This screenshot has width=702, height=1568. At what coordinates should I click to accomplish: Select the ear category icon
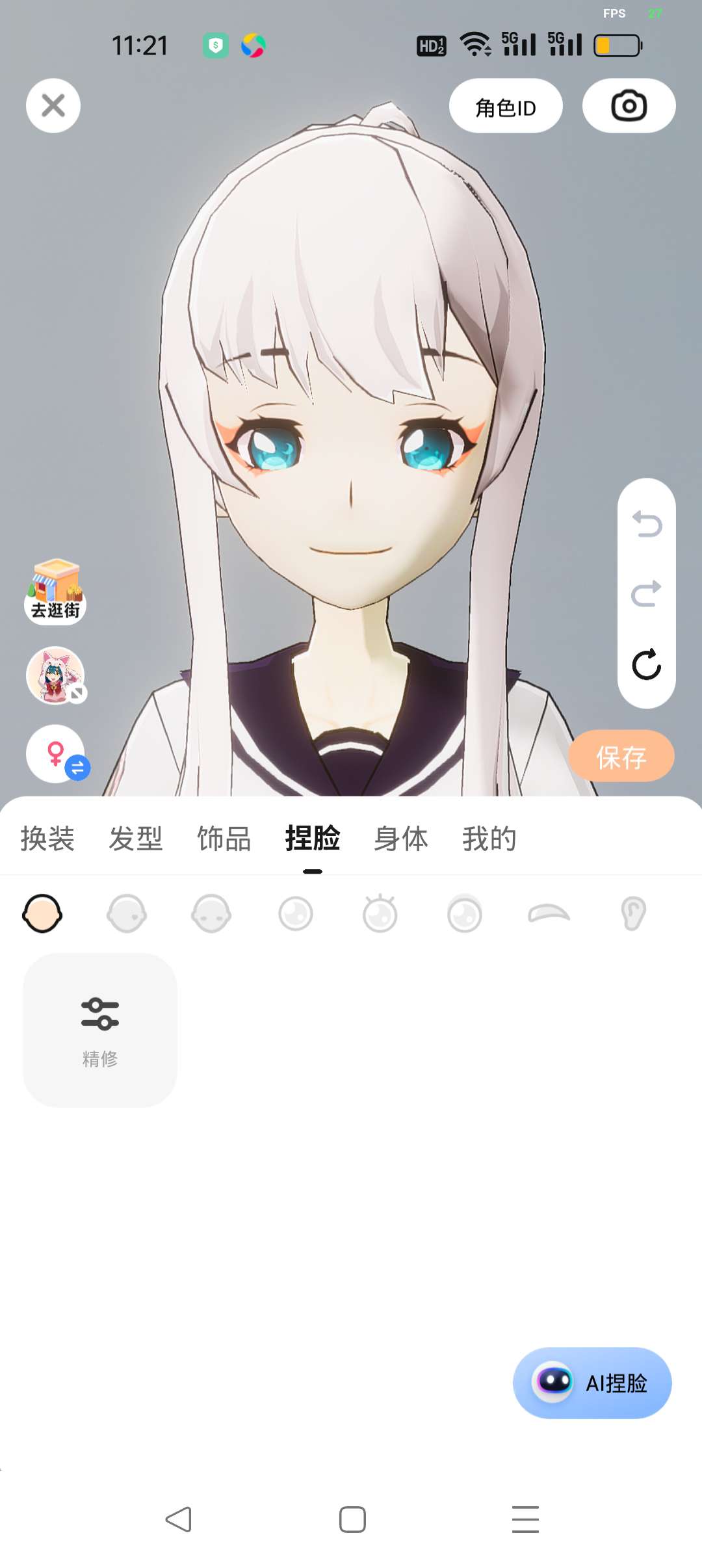633,914
